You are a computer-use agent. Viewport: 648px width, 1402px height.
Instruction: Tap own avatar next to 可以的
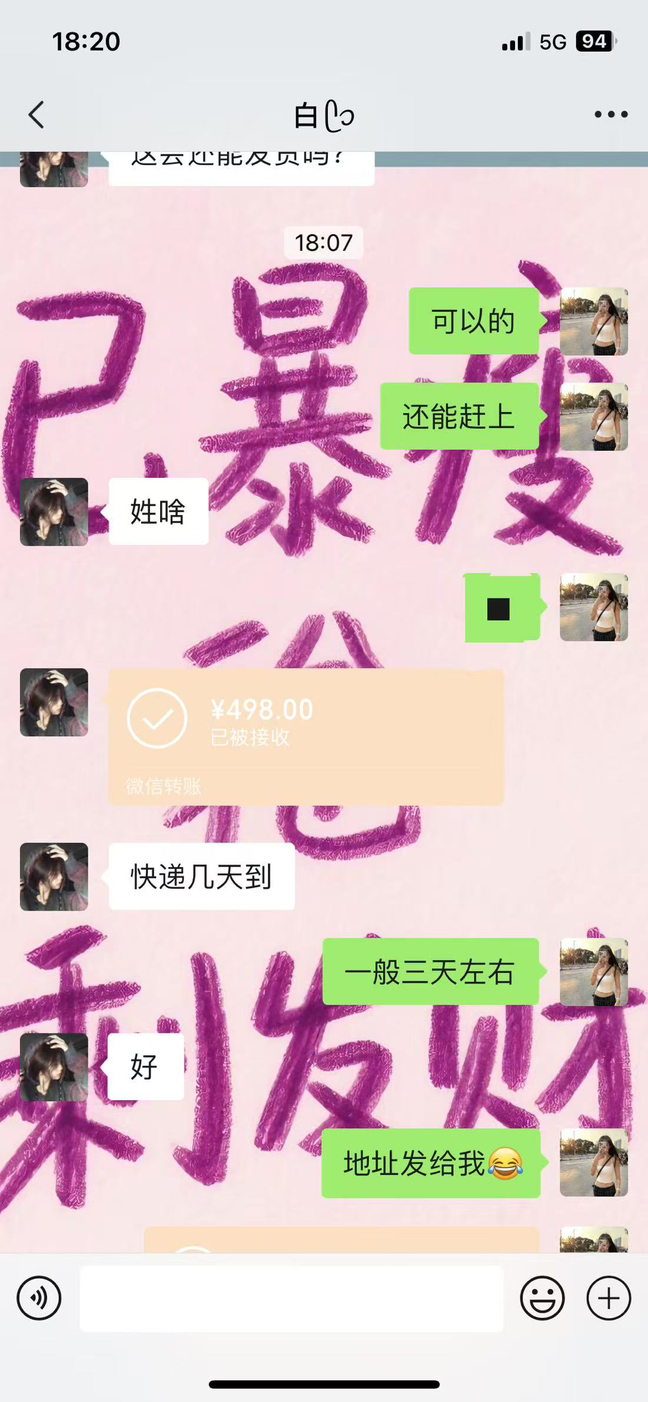tap(593, 321)
